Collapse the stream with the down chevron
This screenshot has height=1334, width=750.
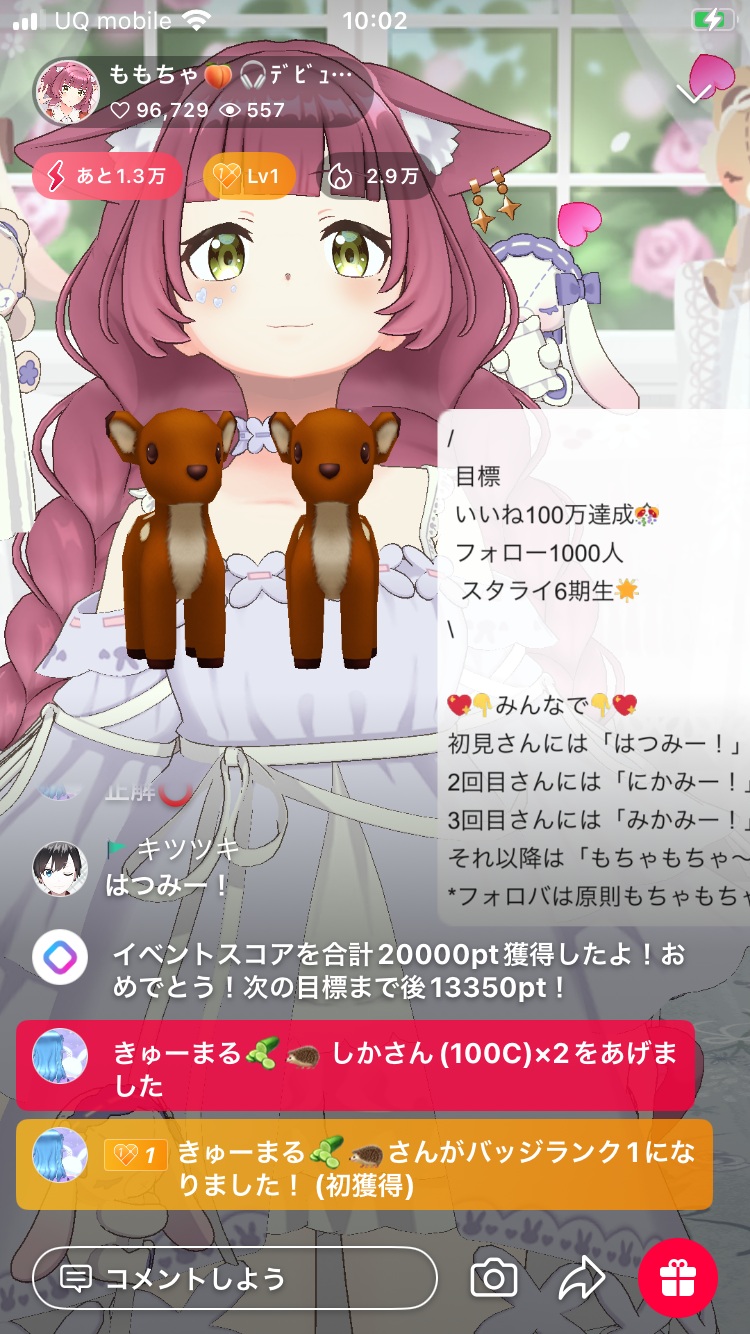[693, 93]
